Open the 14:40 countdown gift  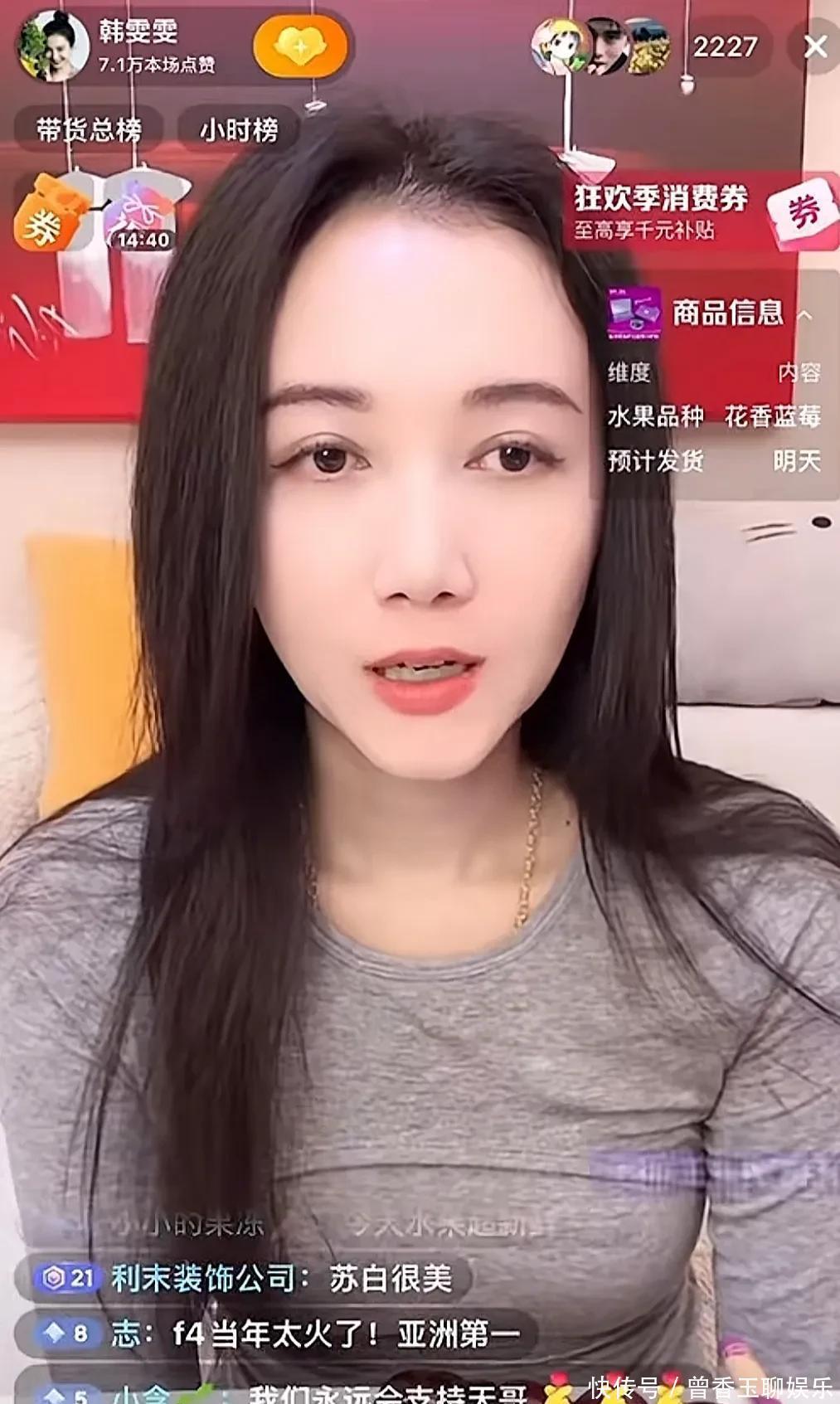pyautogui.click(x=141, y=214)
